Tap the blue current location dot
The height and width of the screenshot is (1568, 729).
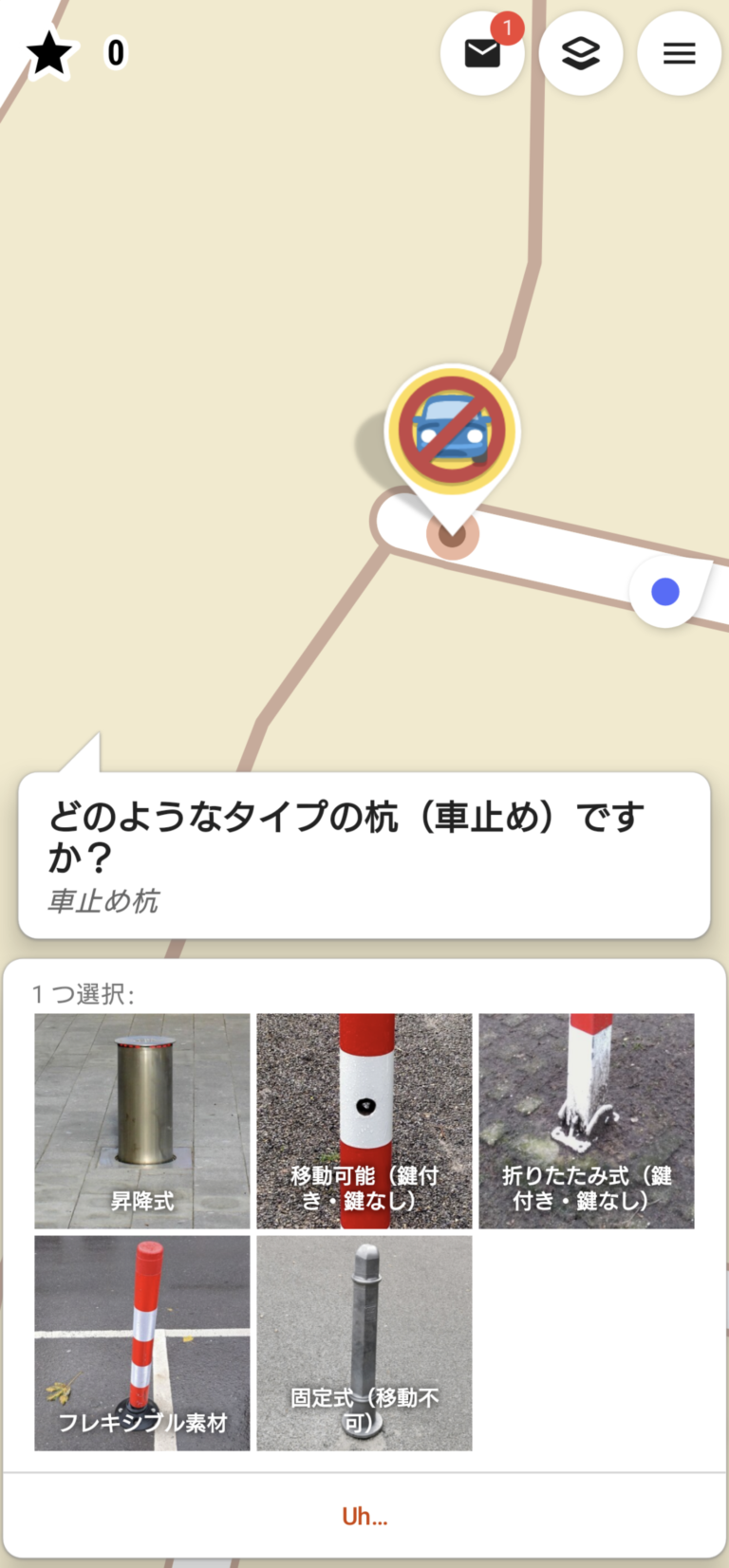pos(664,591)
